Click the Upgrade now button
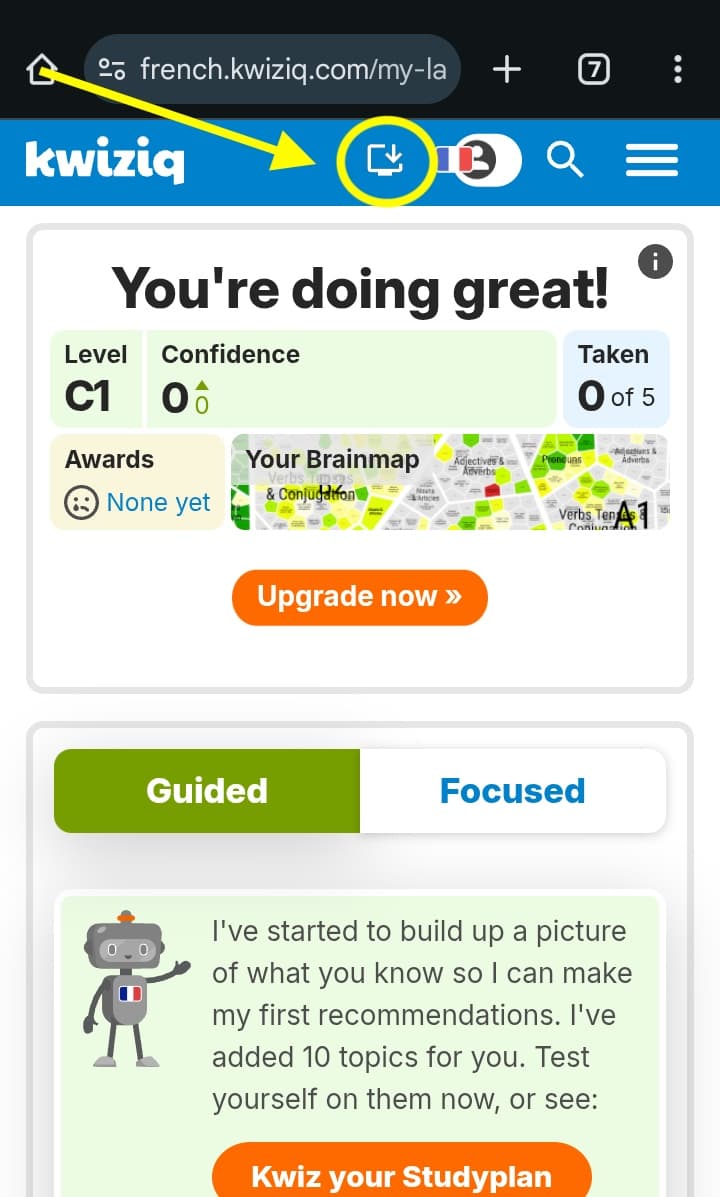 click(359, 597)
